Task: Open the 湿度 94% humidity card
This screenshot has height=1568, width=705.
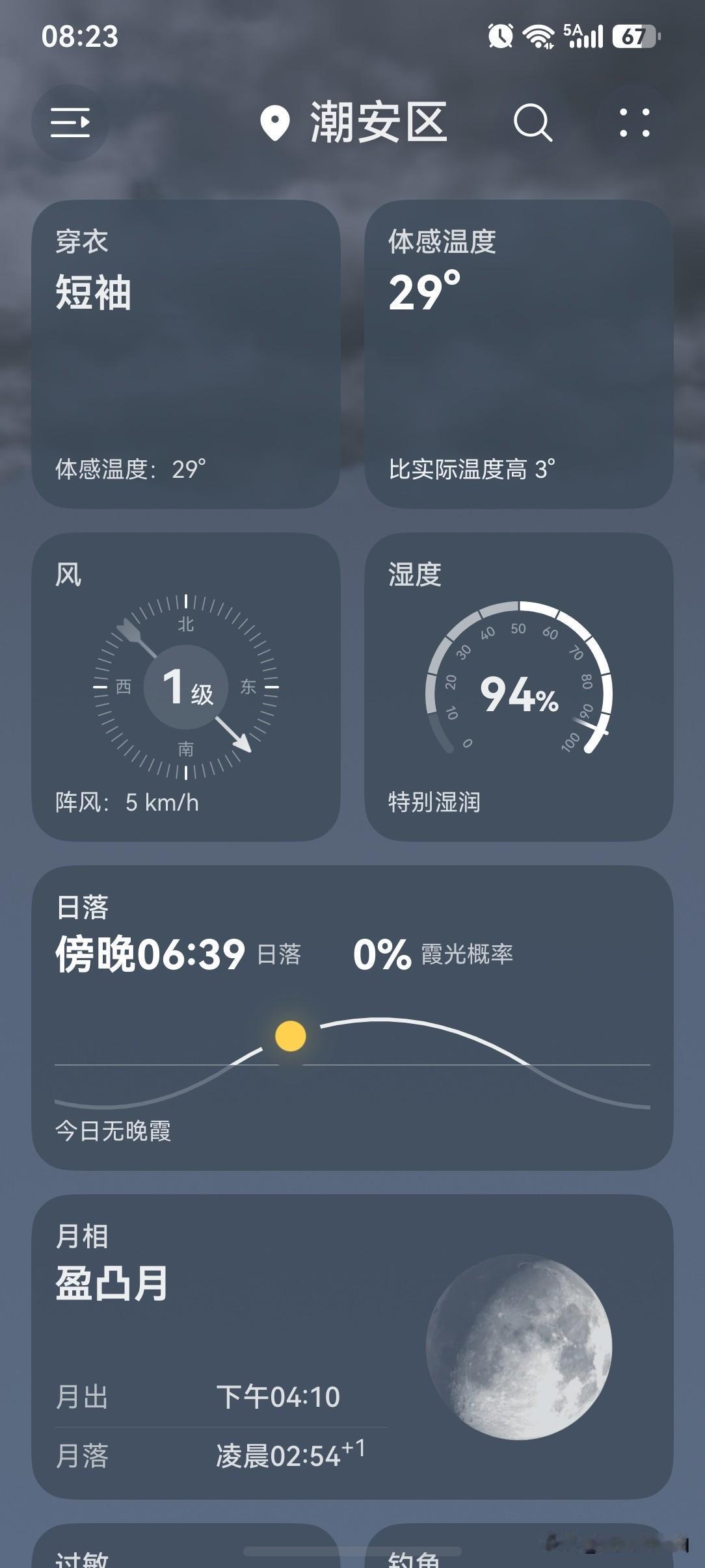Action: point(519,687)
